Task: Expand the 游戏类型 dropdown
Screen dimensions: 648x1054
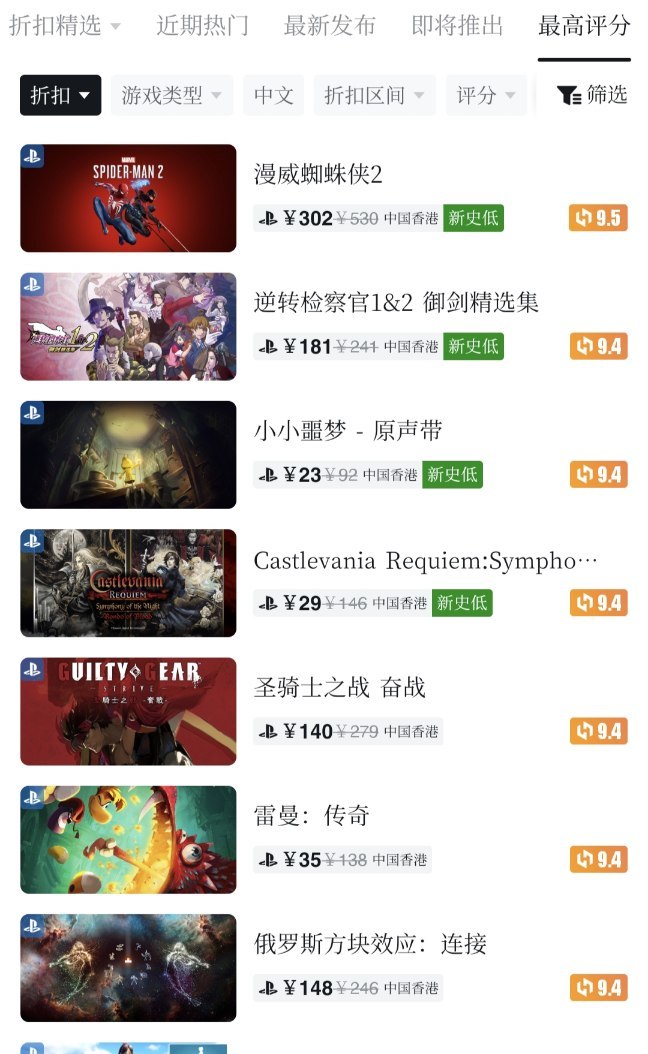Action: (171, 95)
